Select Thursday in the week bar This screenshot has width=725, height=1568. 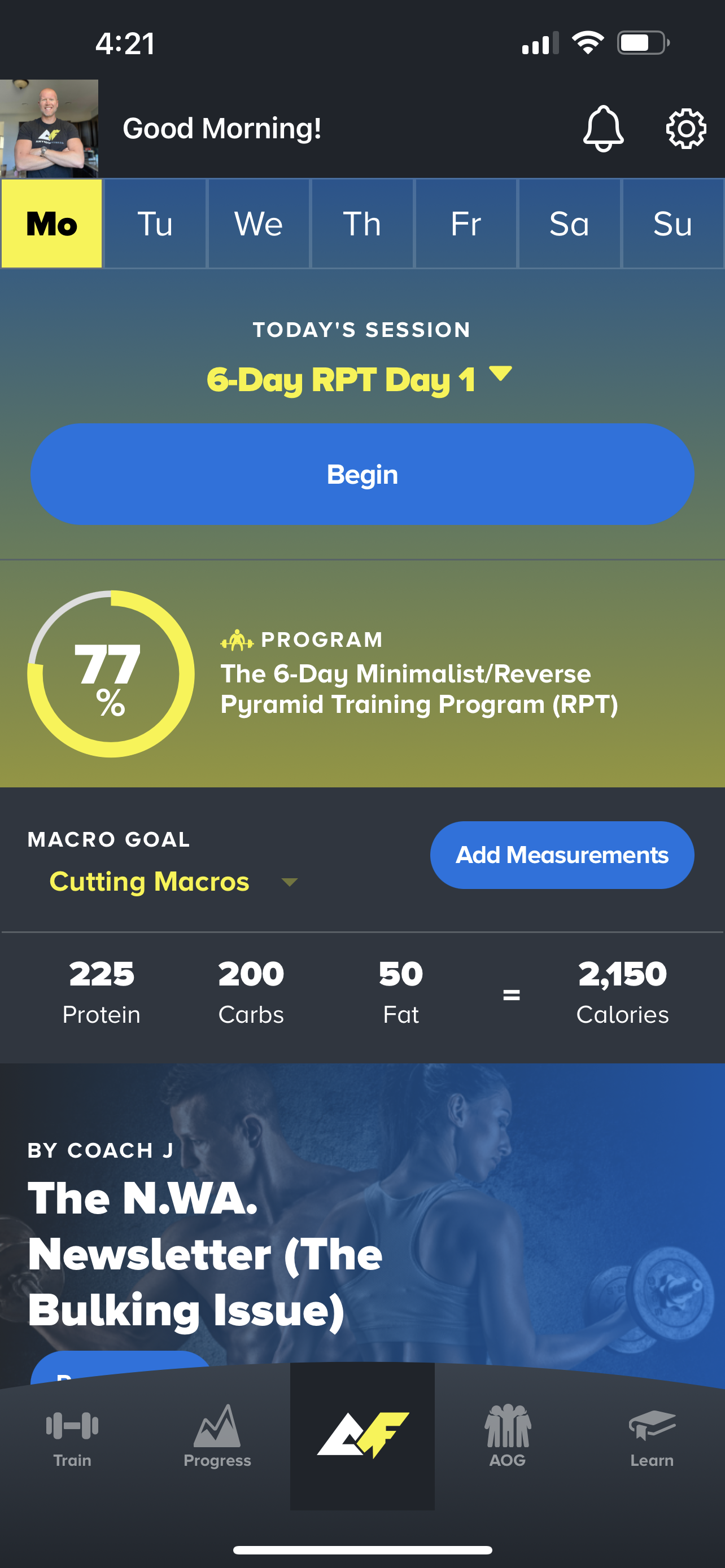pos(362,224)
